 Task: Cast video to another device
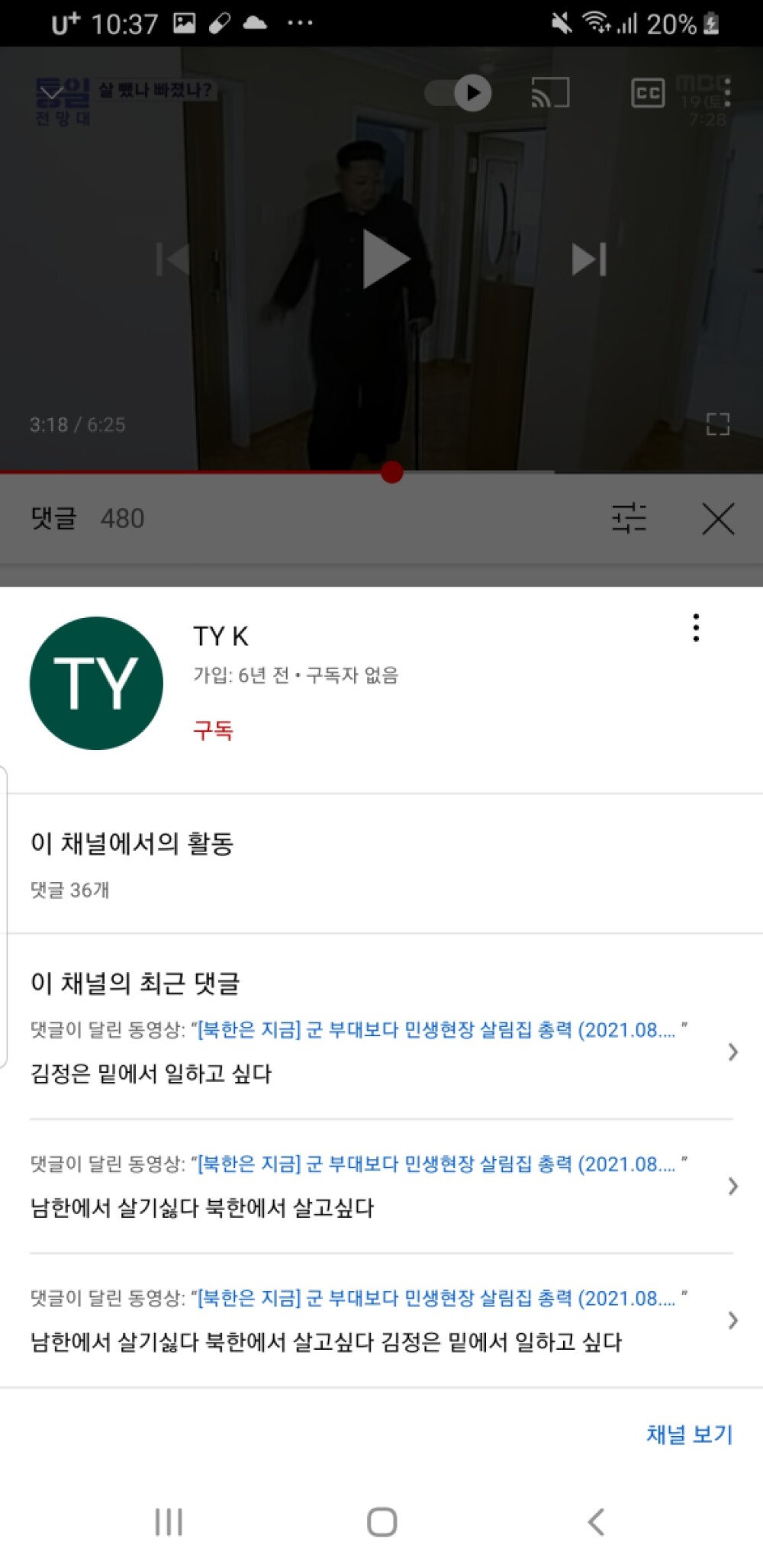point(550,93)
